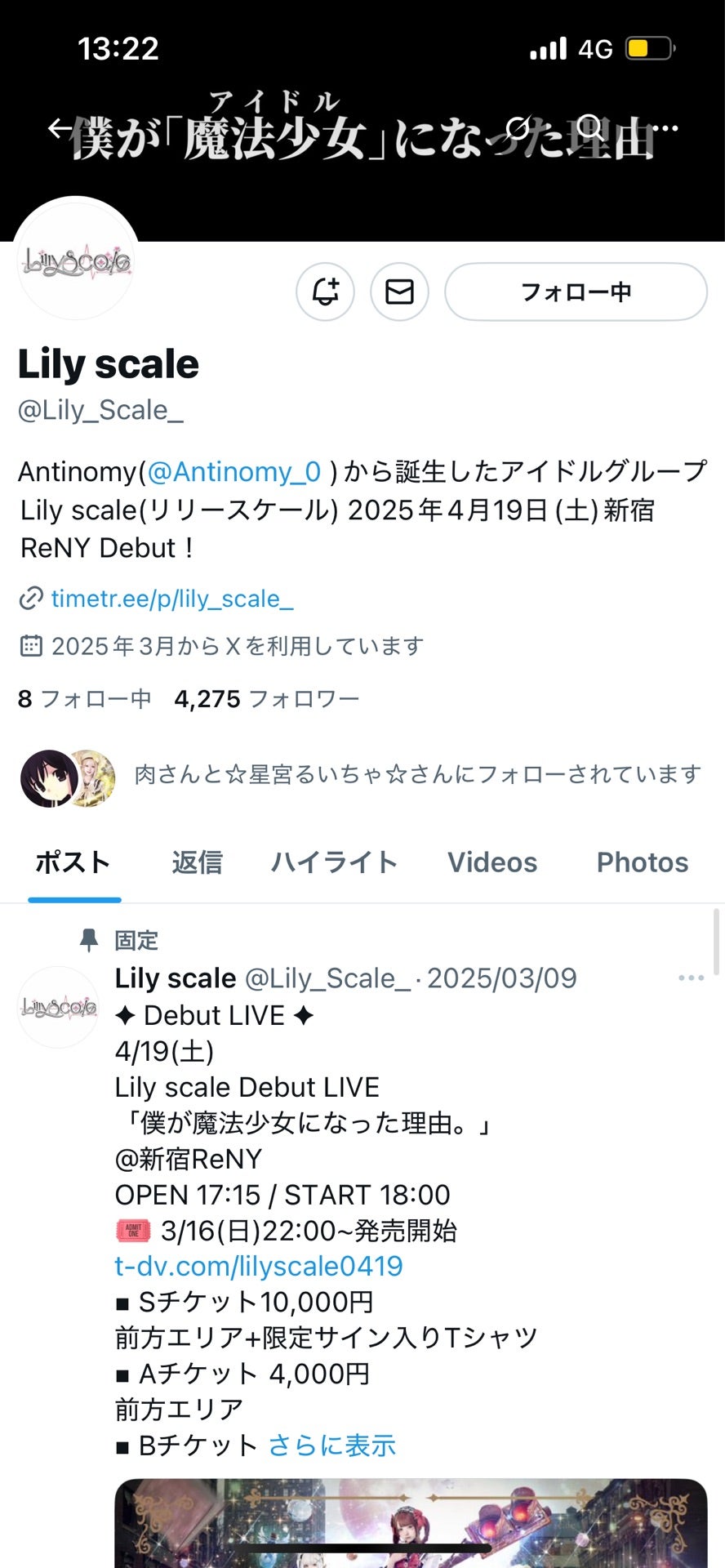Viewport: 725px width, 1568px height.
Task: Open the pinned post's more options menu
Action: (691, 978)
